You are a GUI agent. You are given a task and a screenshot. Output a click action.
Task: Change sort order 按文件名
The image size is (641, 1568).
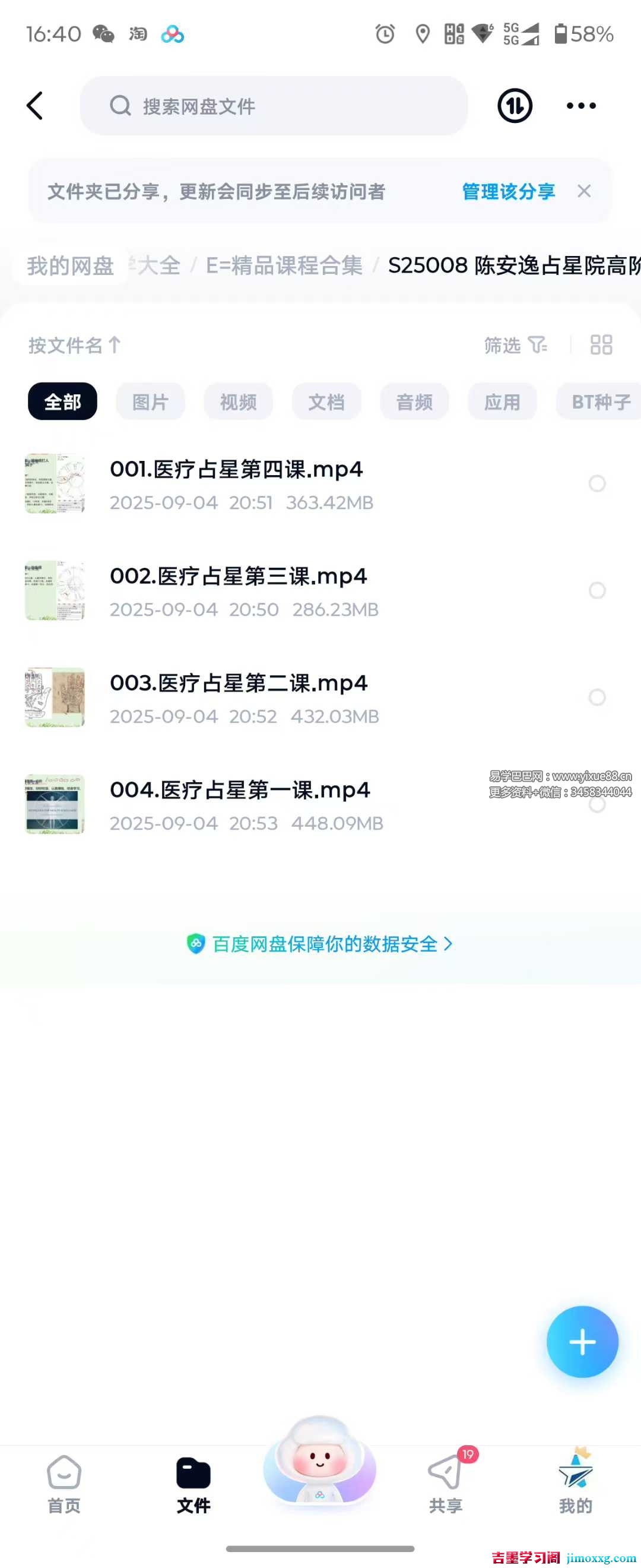point(74,345)
